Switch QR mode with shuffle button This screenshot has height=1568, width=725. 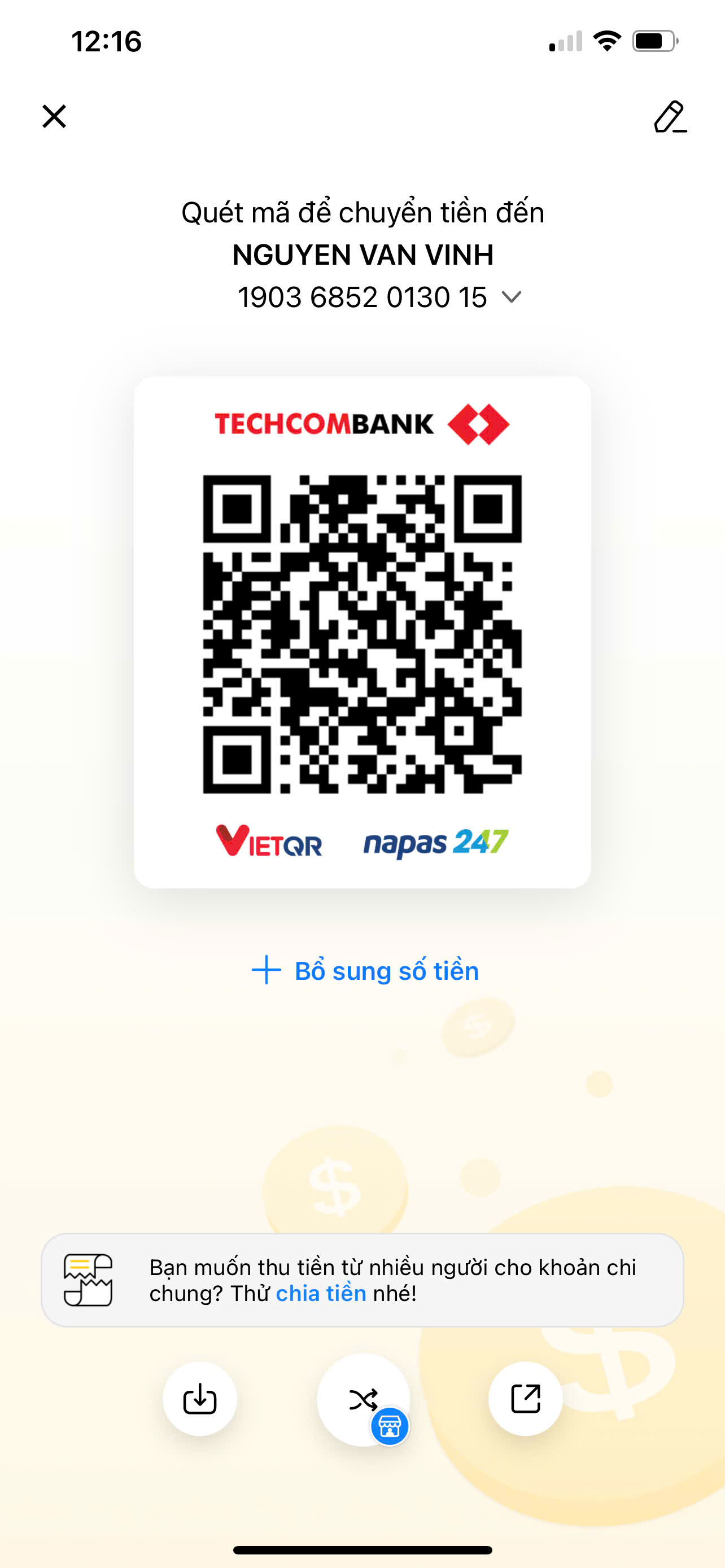point(364,1399)
